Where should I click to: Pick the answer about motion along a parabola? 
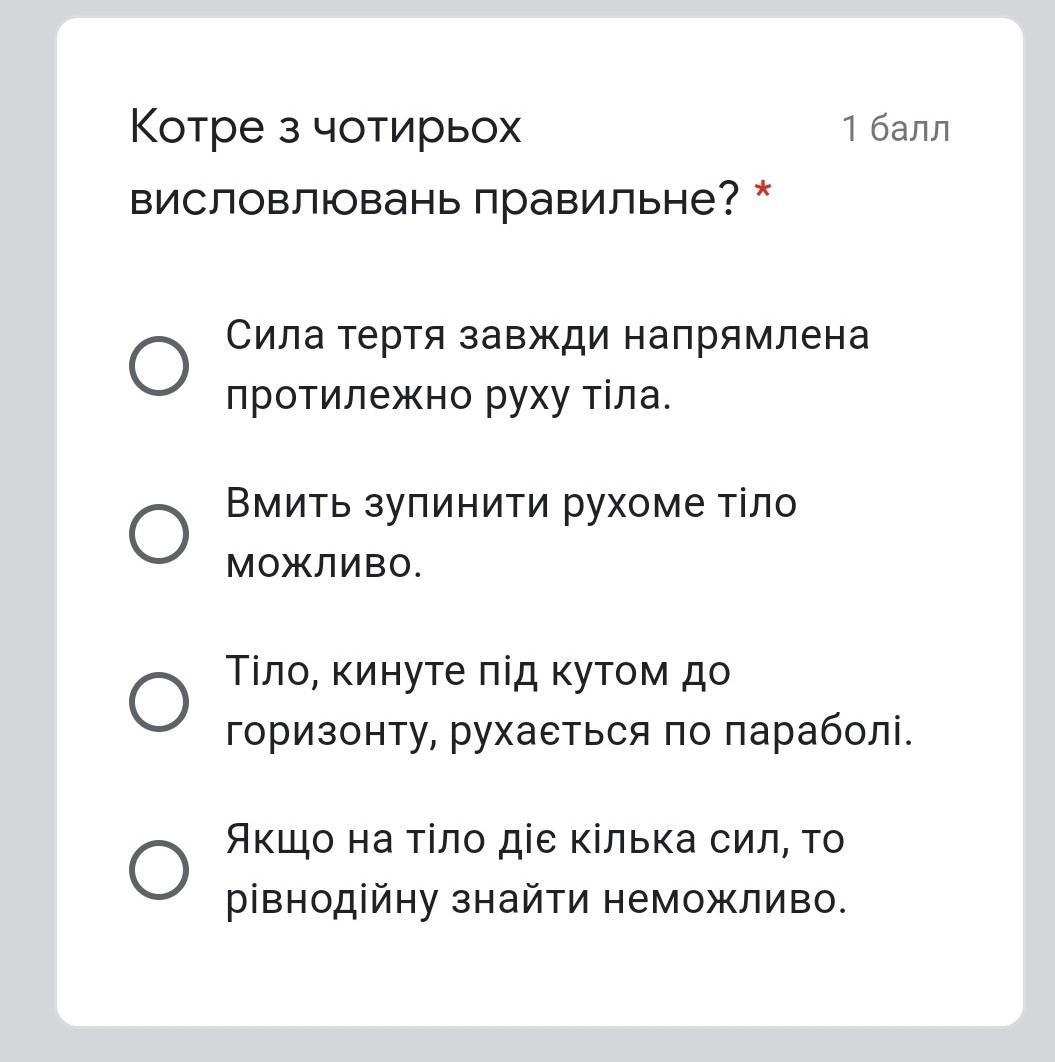point(159,701)
